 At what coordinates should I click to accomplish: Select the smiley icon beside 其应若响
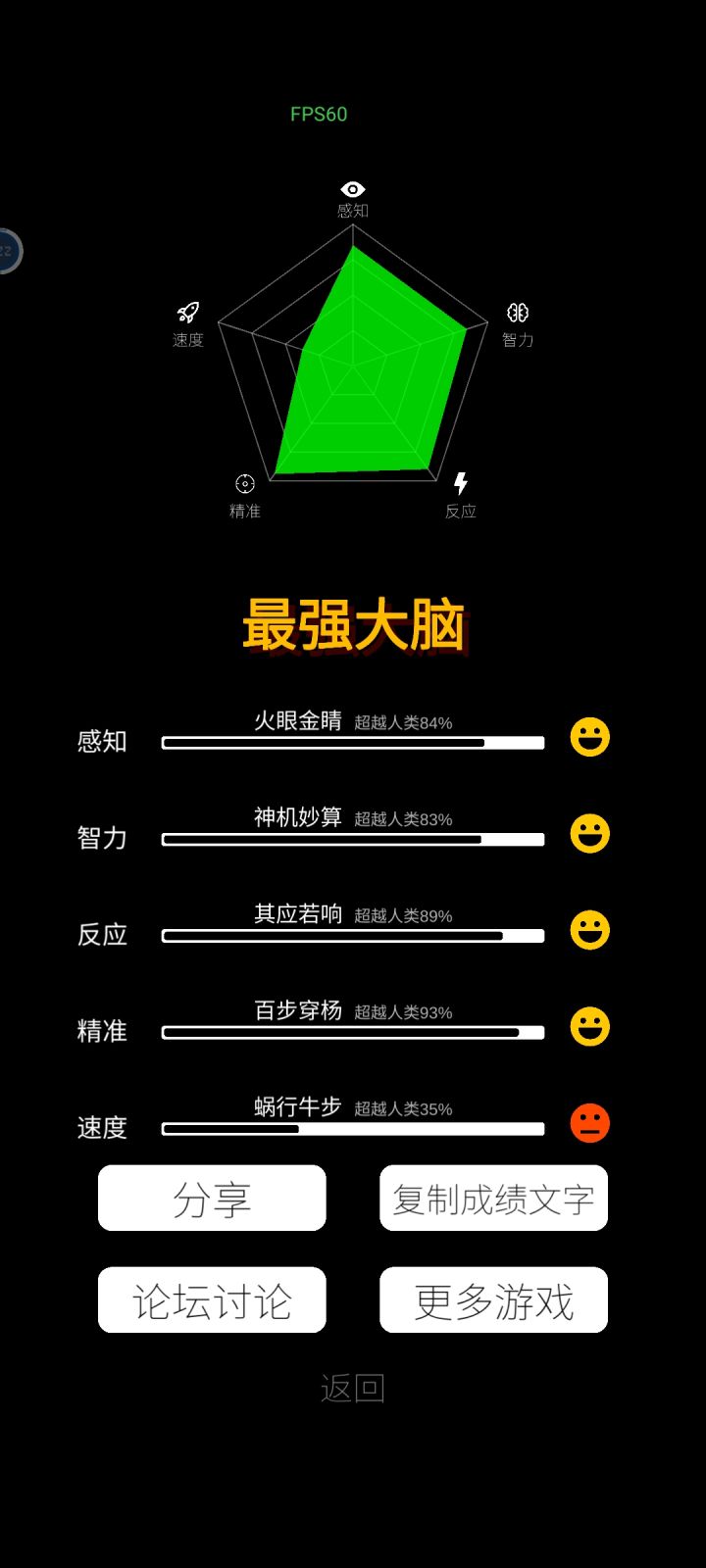tap(588, 931)
